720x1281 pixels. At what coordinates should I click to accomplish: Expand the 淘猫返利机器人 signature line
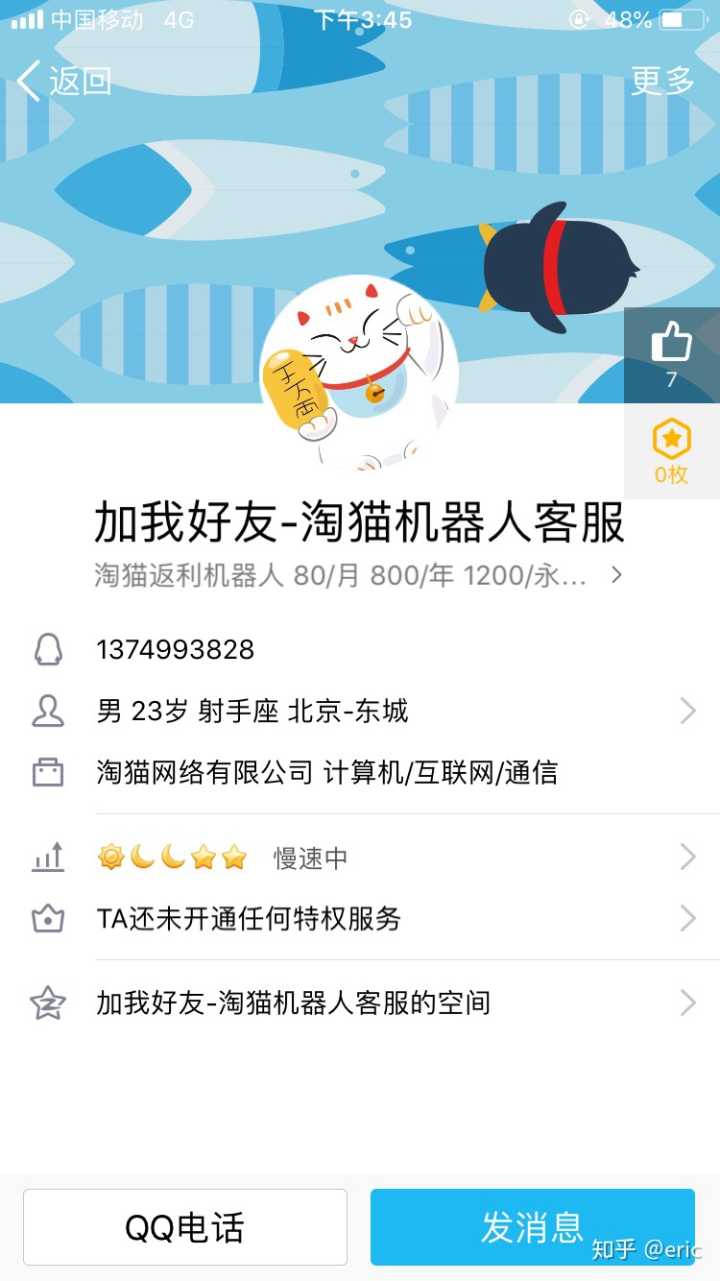(358, 575)
